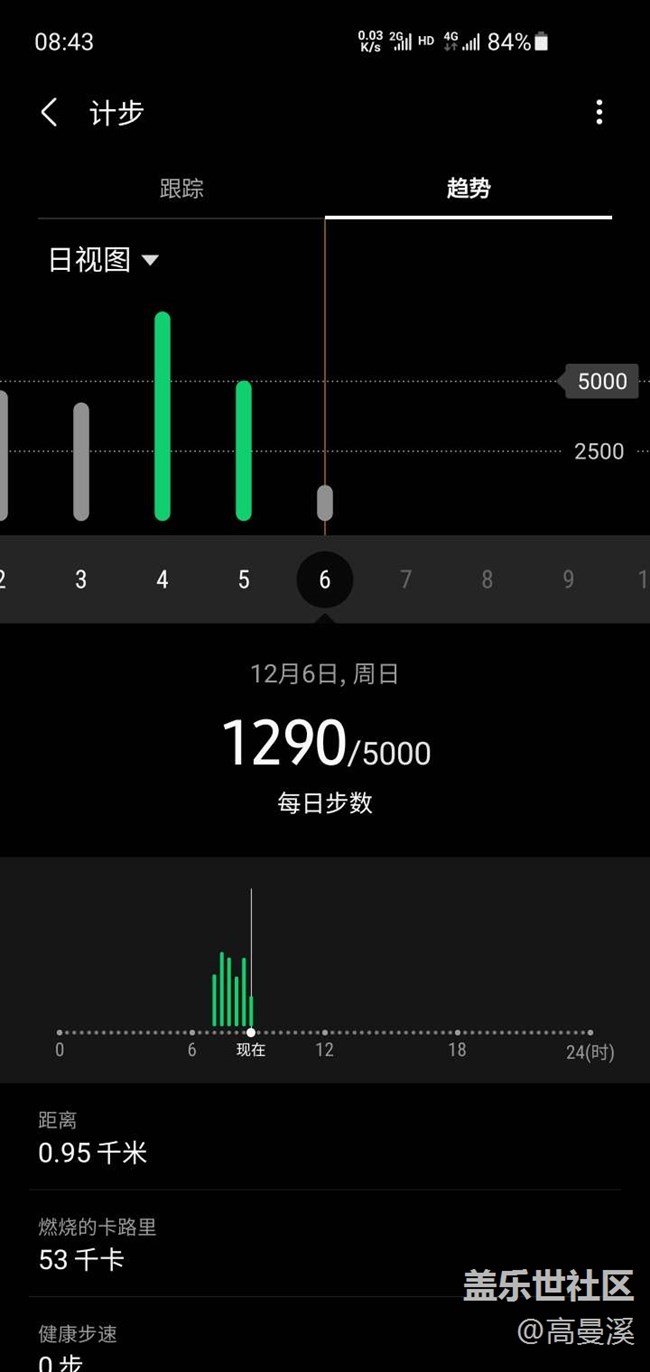Screen dimensions: 650x1372
Task: Select day 3 on the date strip
Action: click(81, 580)
